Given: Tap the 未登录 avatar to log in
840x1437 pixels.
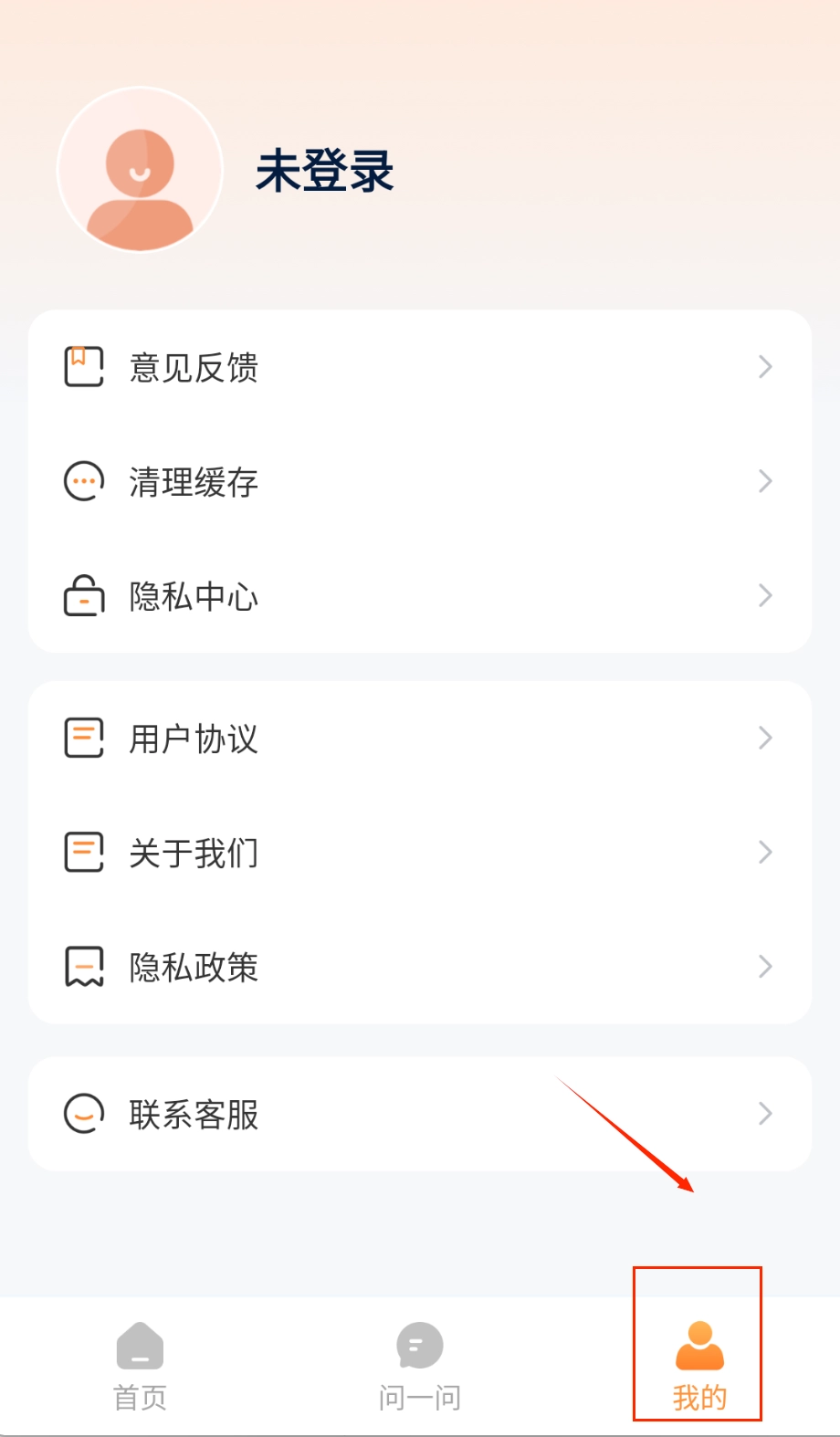Looking at the screenshot, I should pos(140,171).
